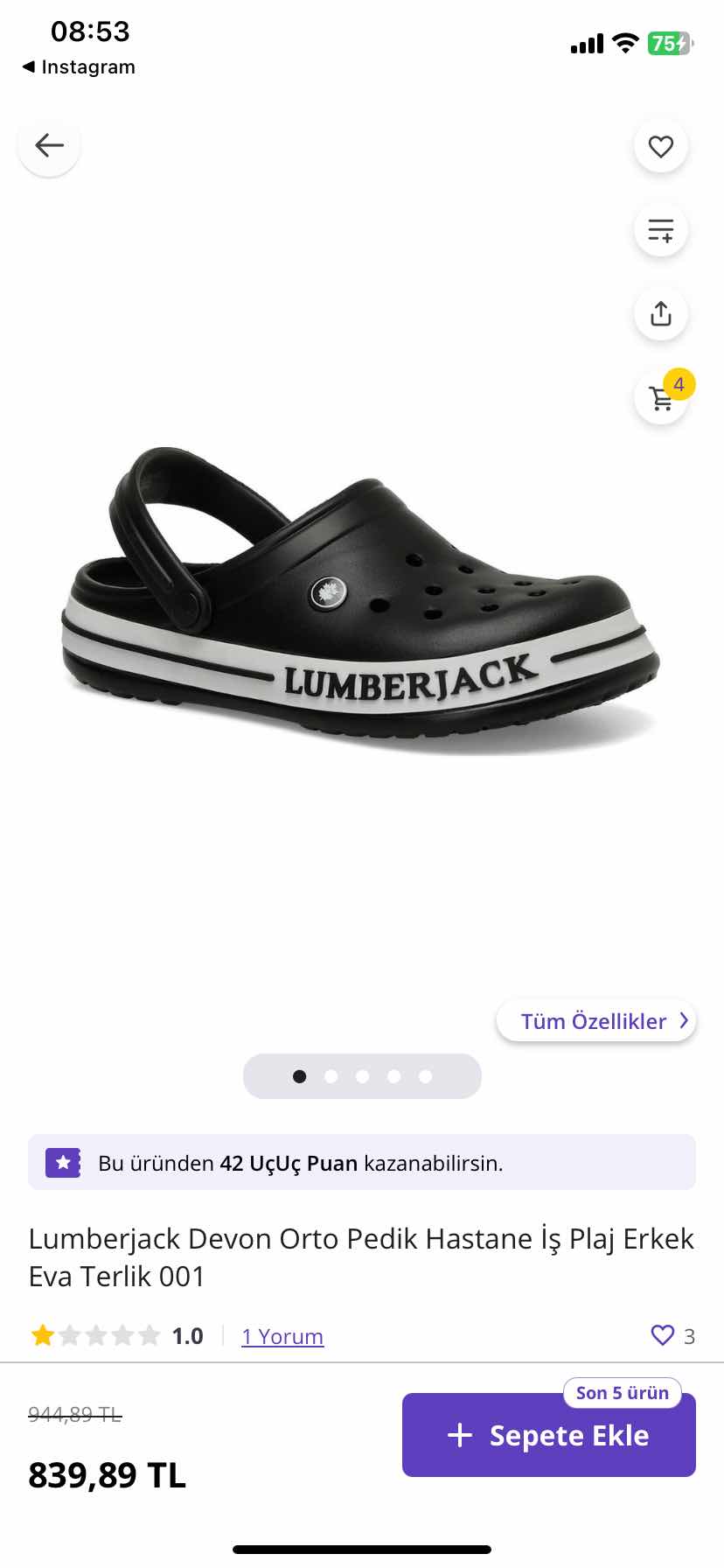Return to Instagram via status bar link
The image size is (724, 1568).
click(x=79, y=67)
